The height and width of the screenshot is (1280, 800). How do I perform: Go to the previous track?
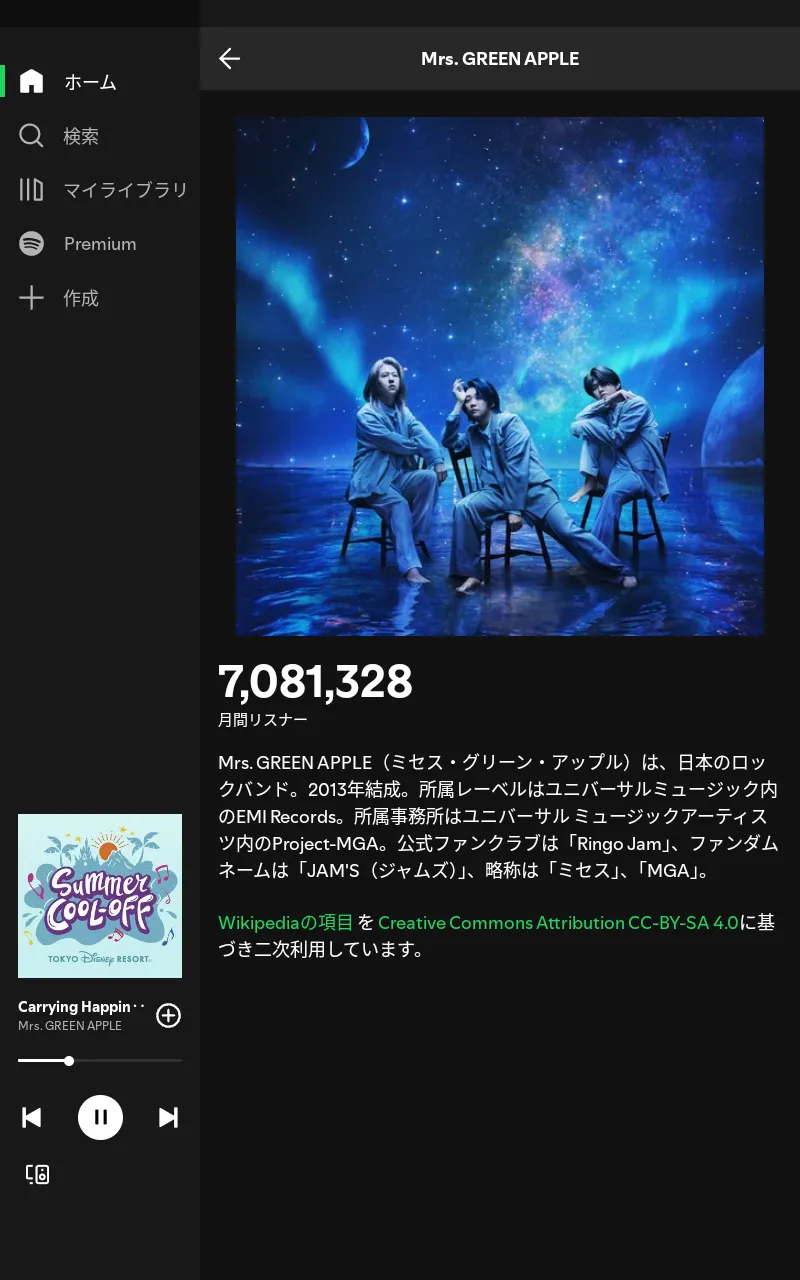click(32, 1117)
